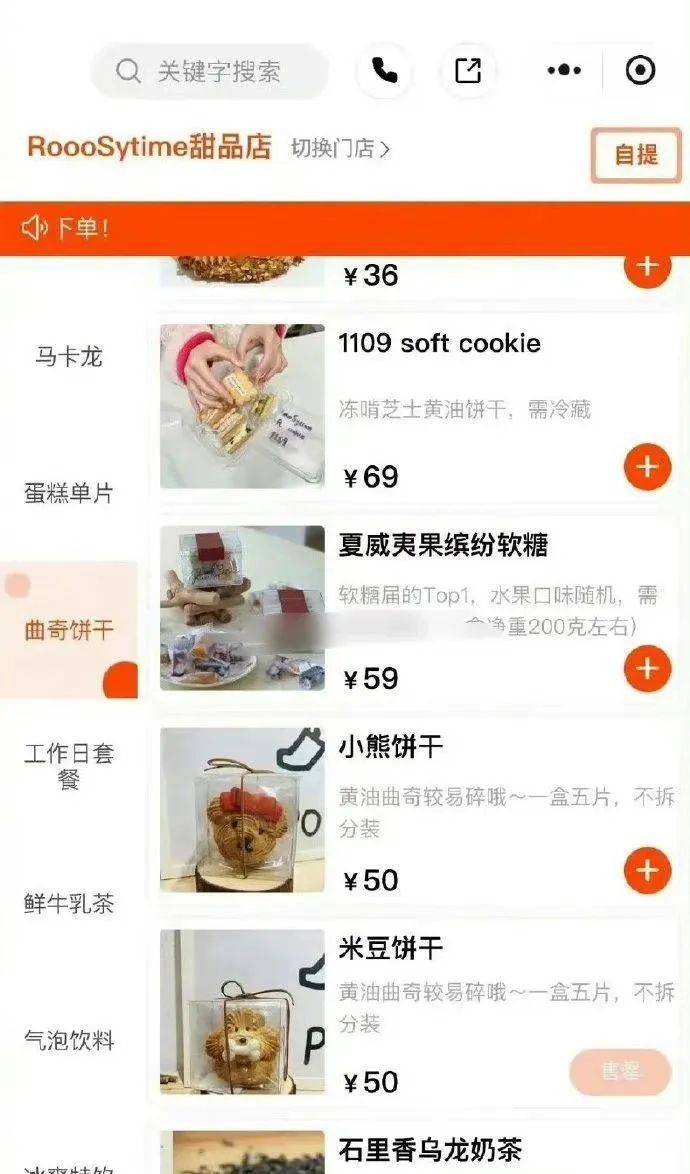The height and width of the screenshot is (1174, 690).
Task: View the 石里香乌龙奶茶 product
Action: coord(430,1150)
